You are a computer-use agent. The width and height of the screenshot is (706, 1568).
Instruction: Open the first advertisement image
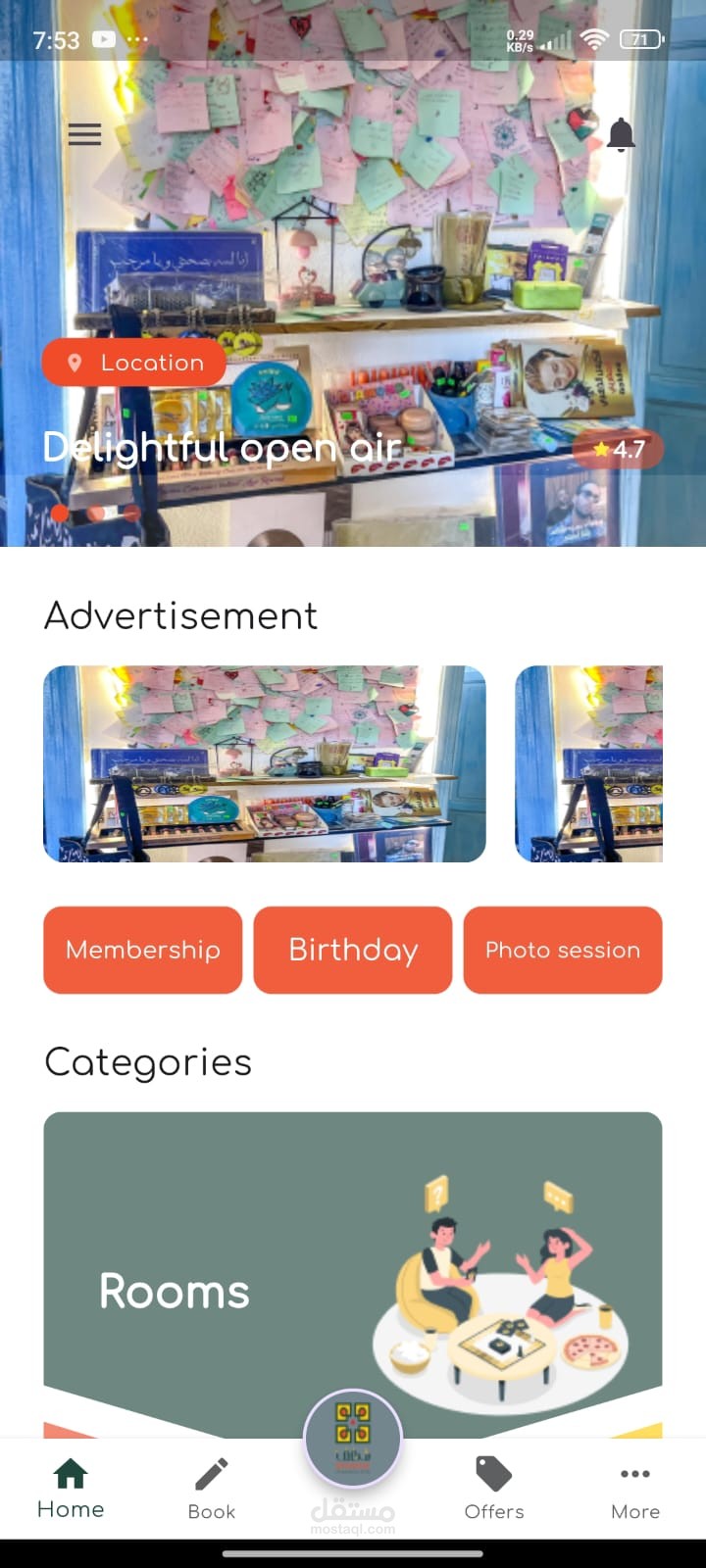pos(265,763)
